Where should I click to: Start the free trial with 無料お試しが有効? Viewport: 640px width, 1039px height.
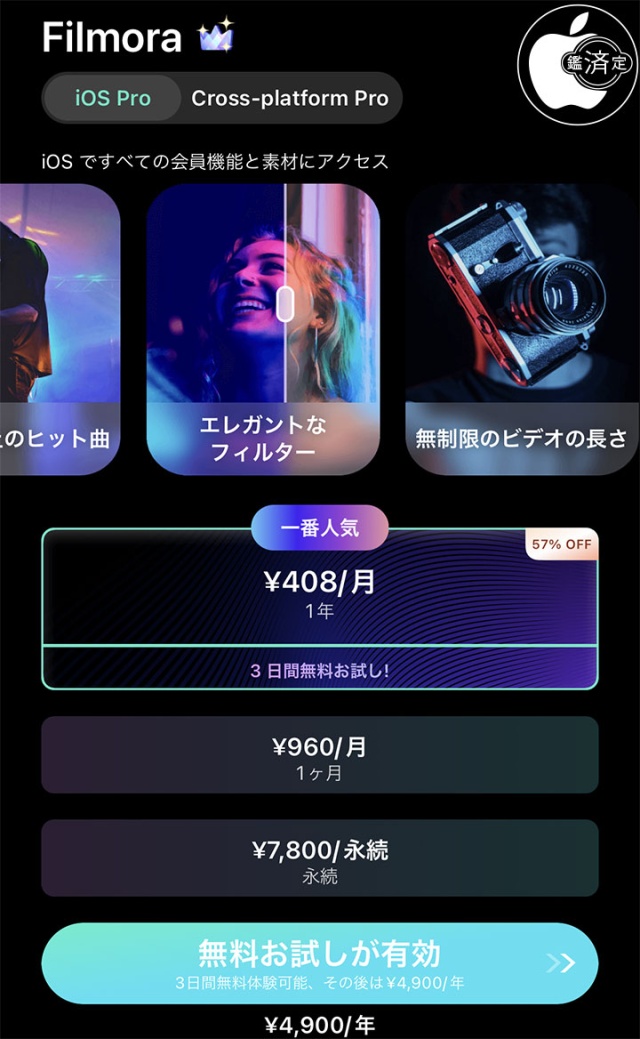coord(319,963)
